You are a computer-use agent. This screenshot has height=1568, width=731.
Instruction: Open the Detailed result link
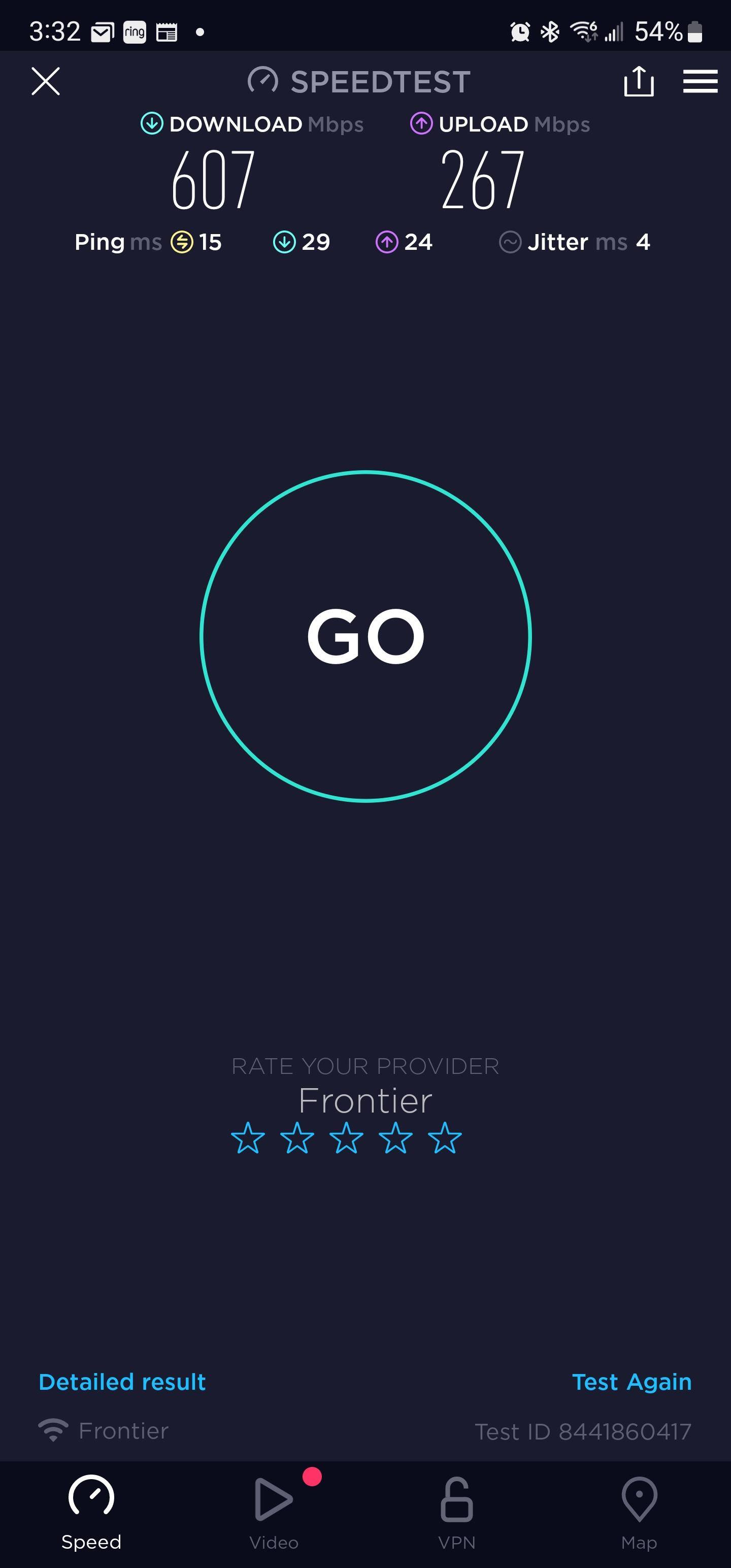[x=122, y=1382]
